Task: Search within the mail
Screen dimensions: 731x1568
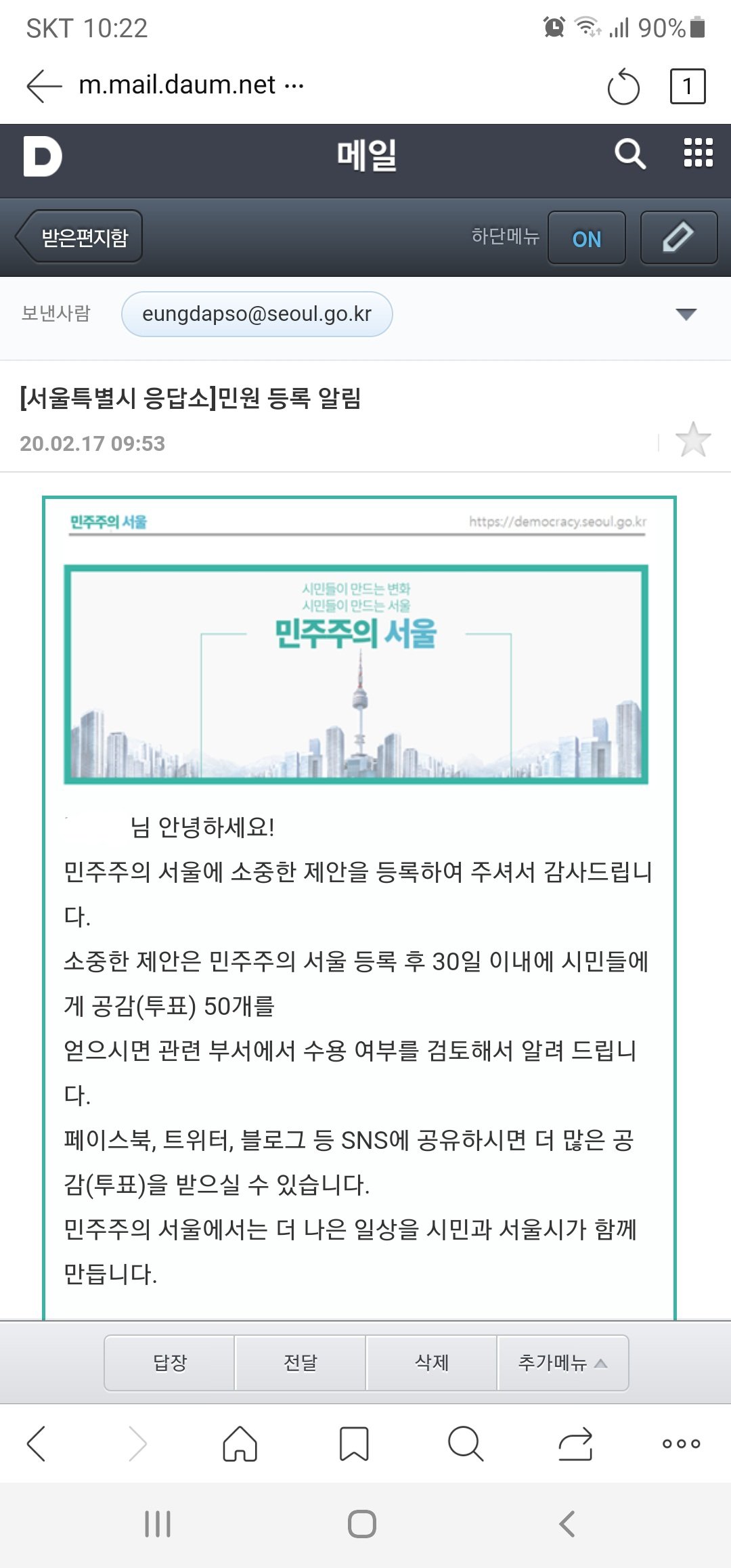Action: 629,154
